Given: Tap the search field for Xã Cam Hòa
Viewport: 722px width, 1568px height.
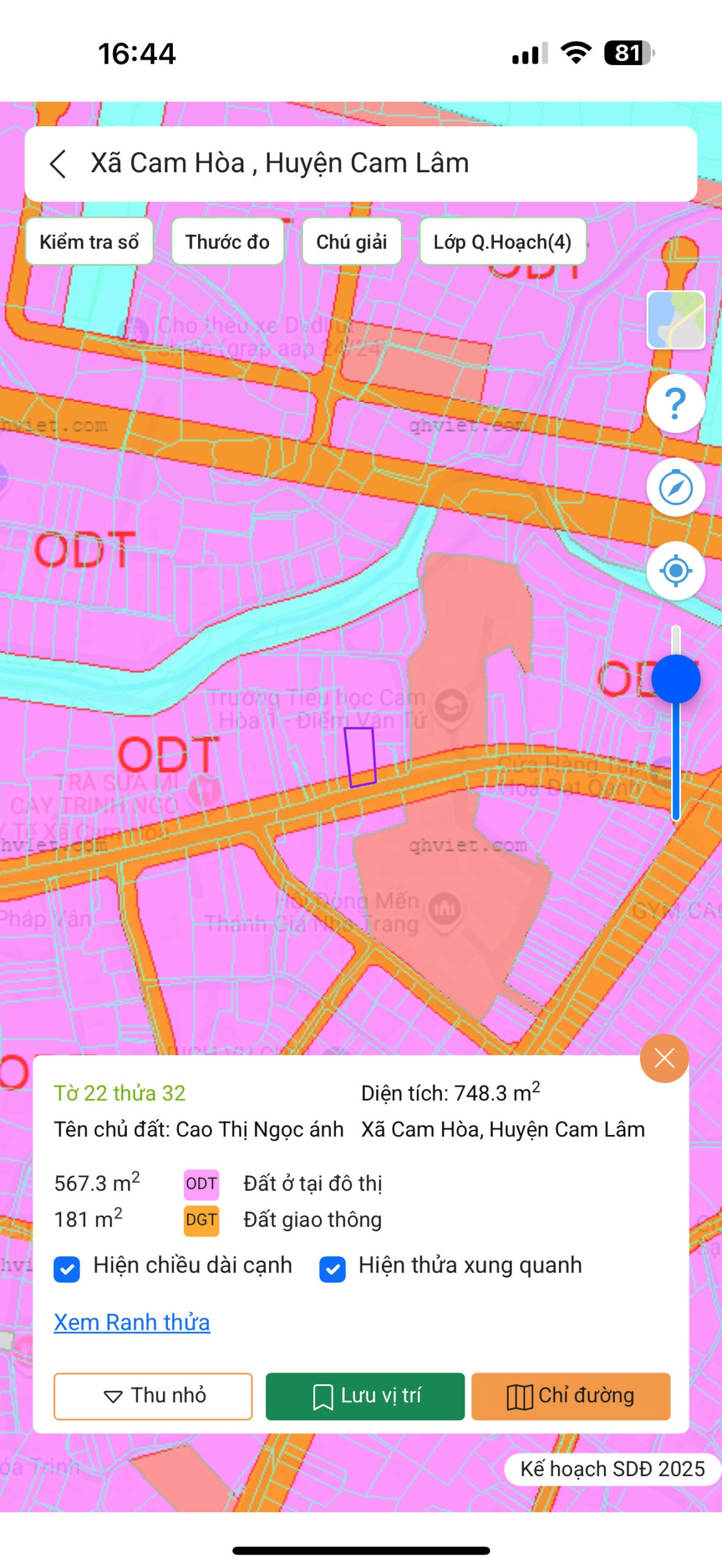Looking at the screenshot, I should point(361,164).
